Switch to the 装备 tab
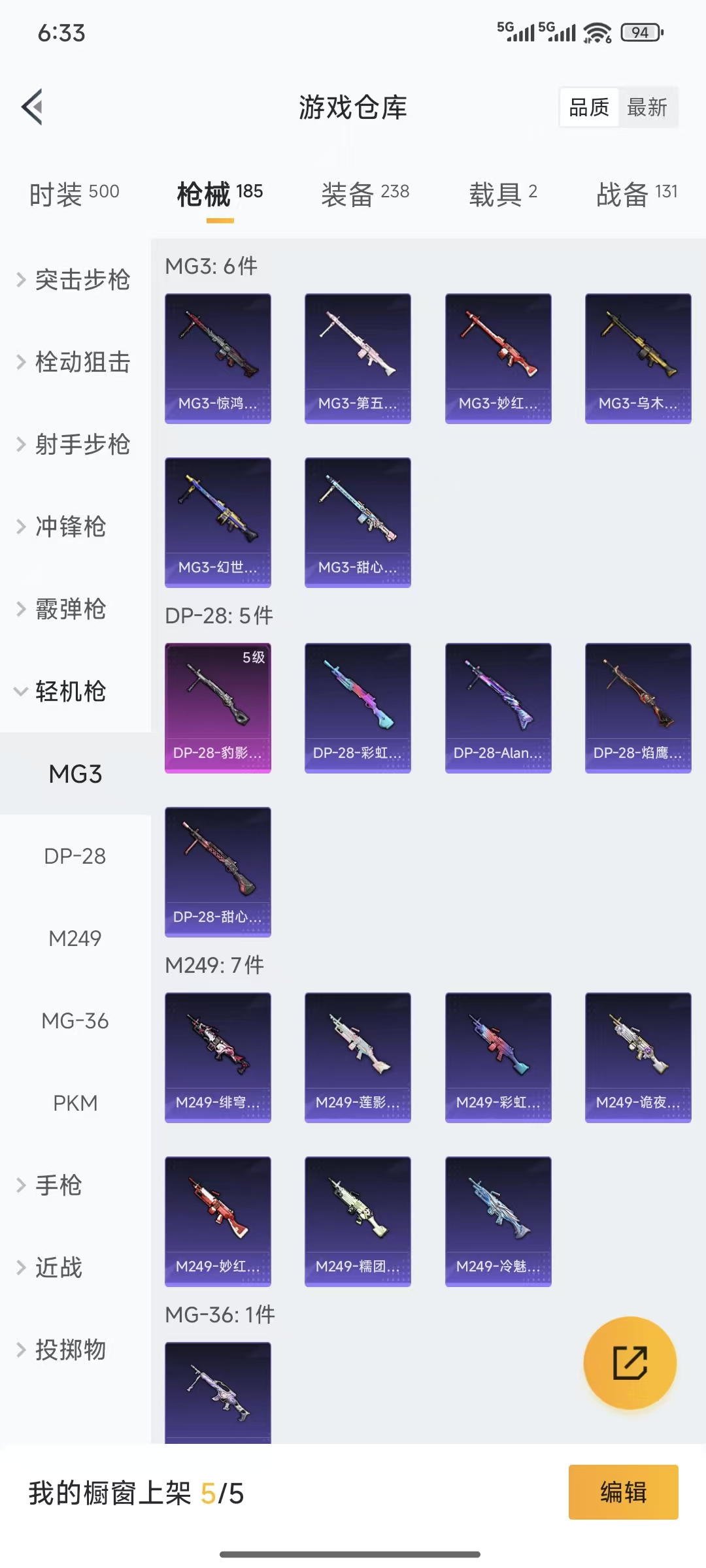This screenshot has width=706, height=1568. 365,193
